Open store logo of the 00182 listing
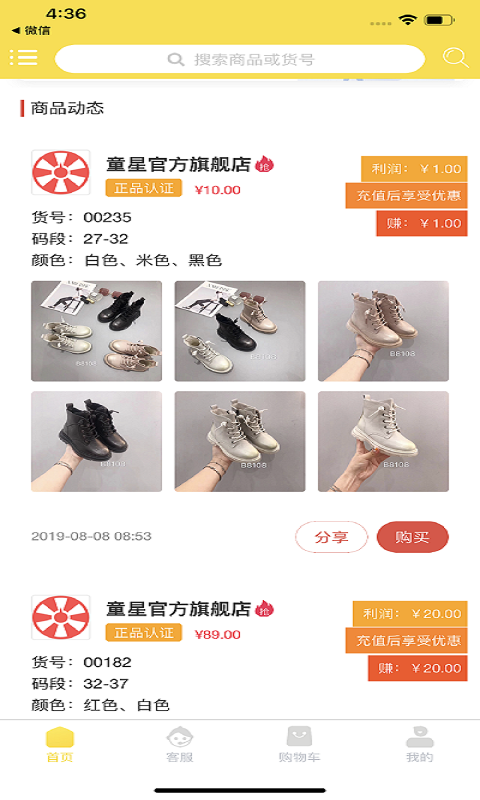The image size is (480, 800). pyautogui.click(x=61, y=617)
